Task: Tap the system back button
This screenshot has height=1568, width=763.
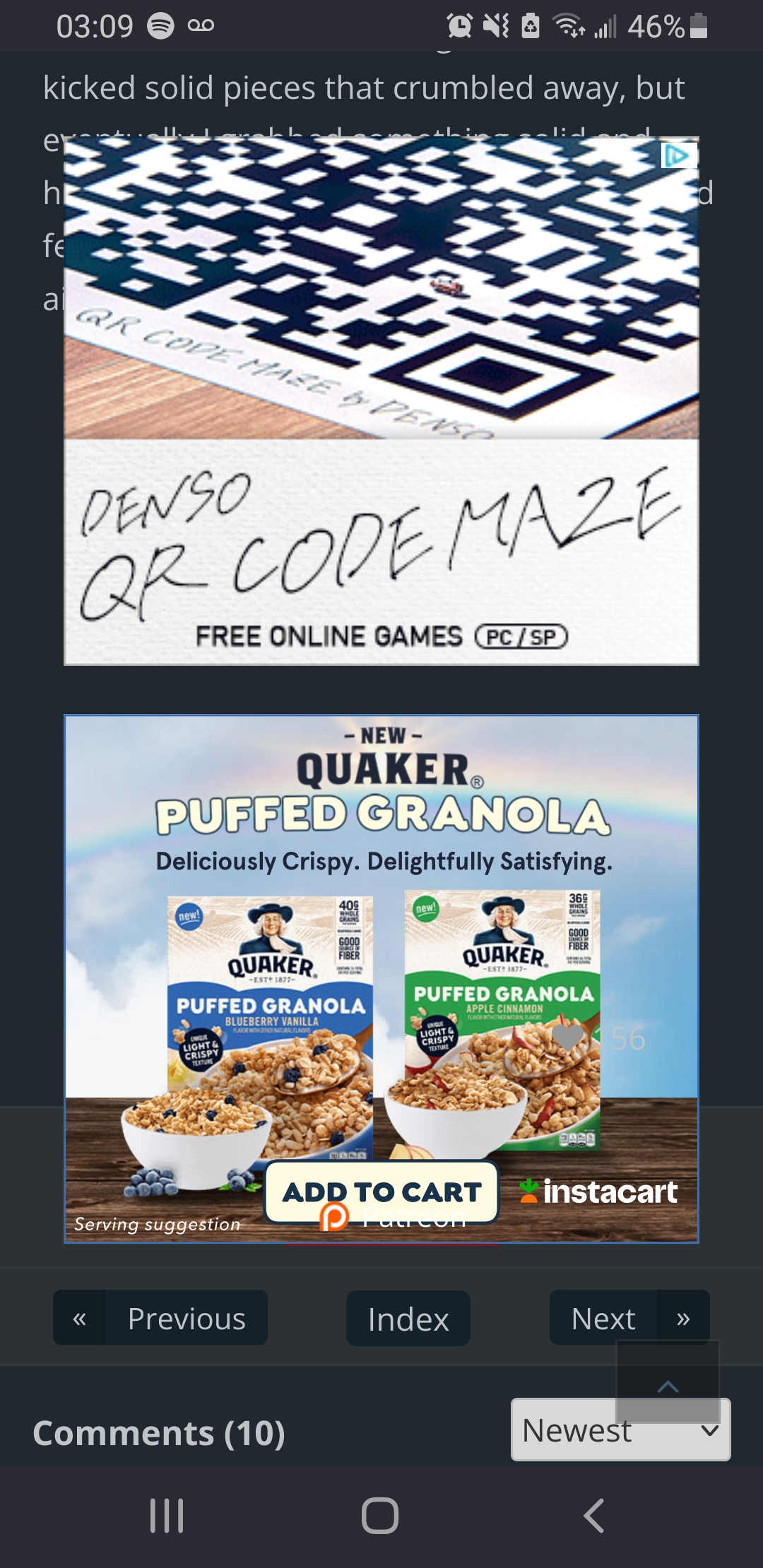Action: pos(593,1516)
